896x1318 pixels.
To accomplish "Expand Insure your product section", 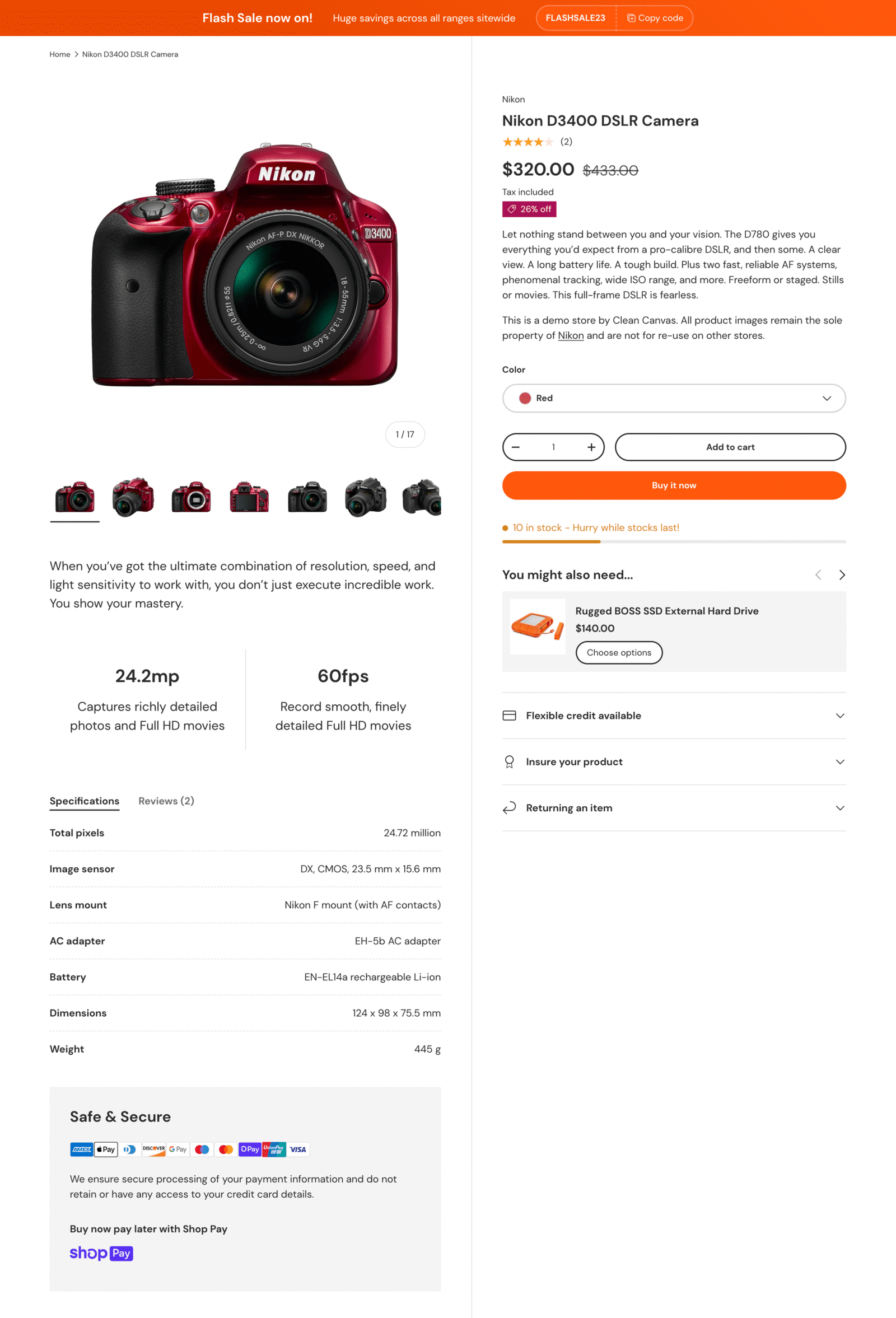I will pyautogui.click(x=673, y=761).
